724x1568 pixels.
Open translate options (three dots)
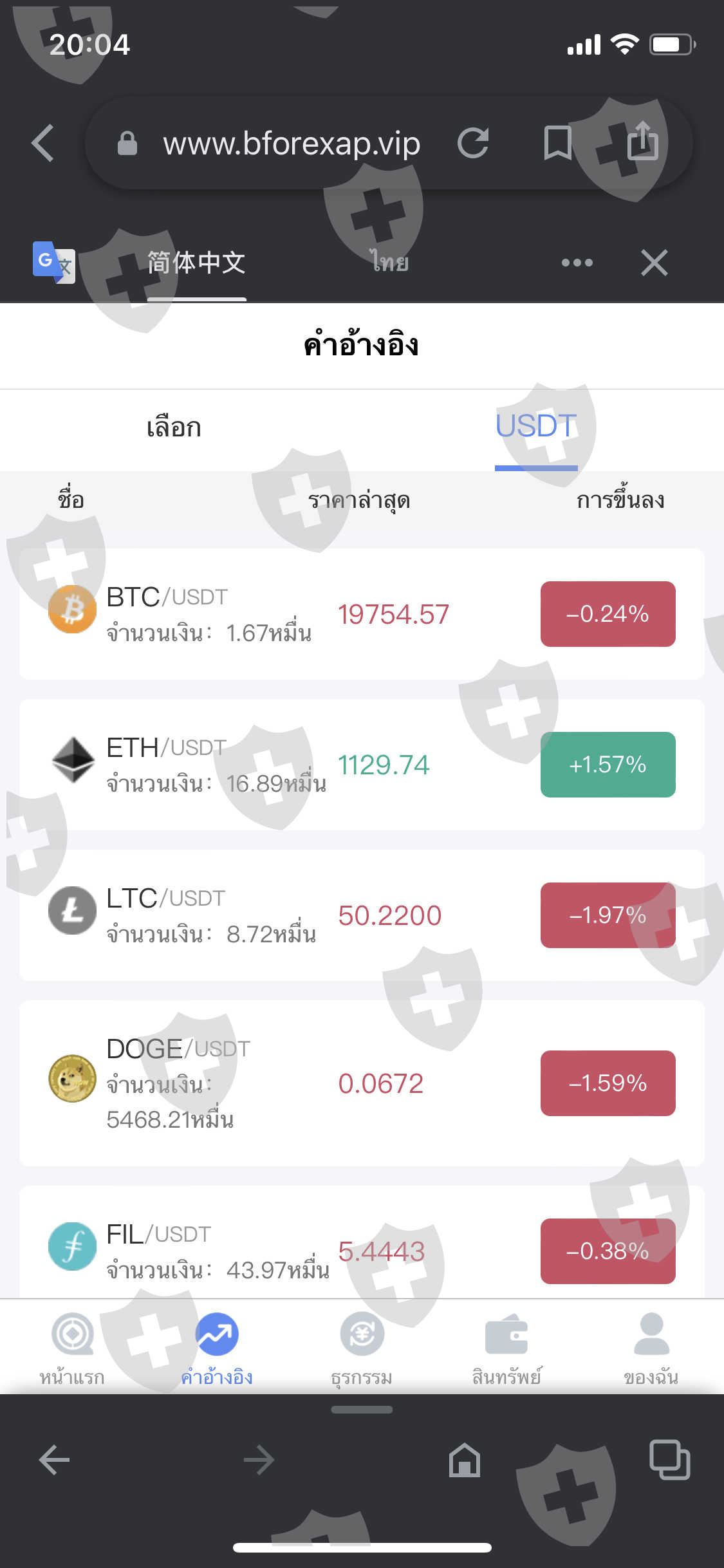point(577,263)
